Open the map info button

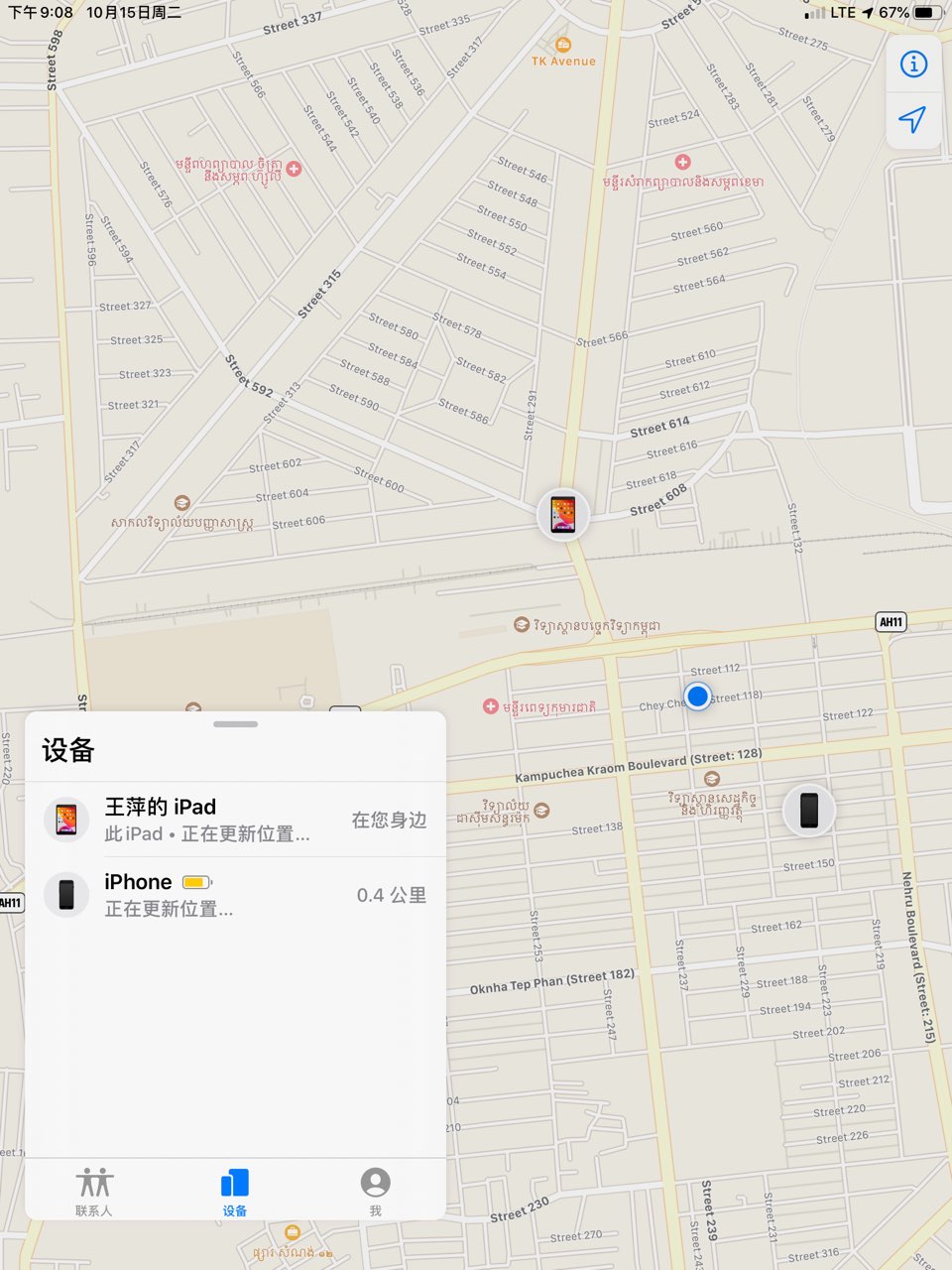coord(912,64)
